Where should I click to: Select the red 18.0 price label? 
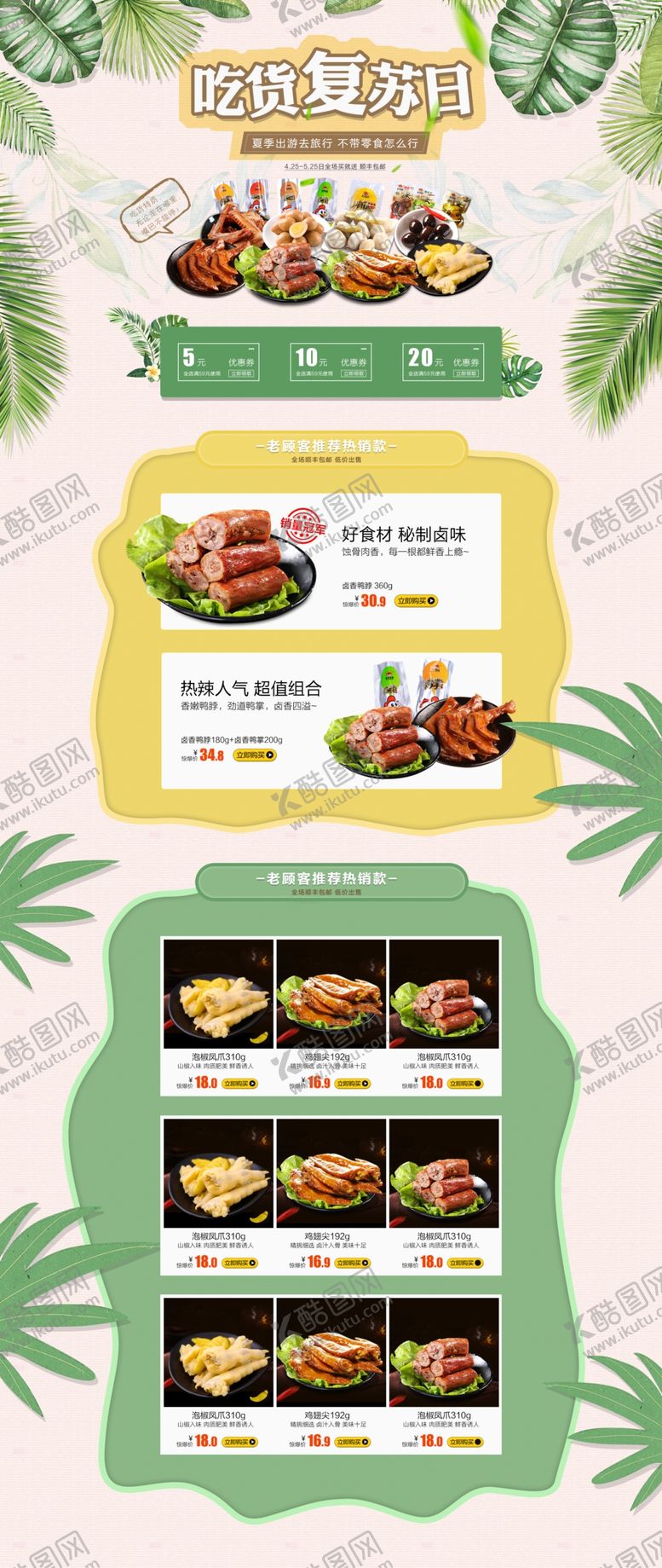206,1082
